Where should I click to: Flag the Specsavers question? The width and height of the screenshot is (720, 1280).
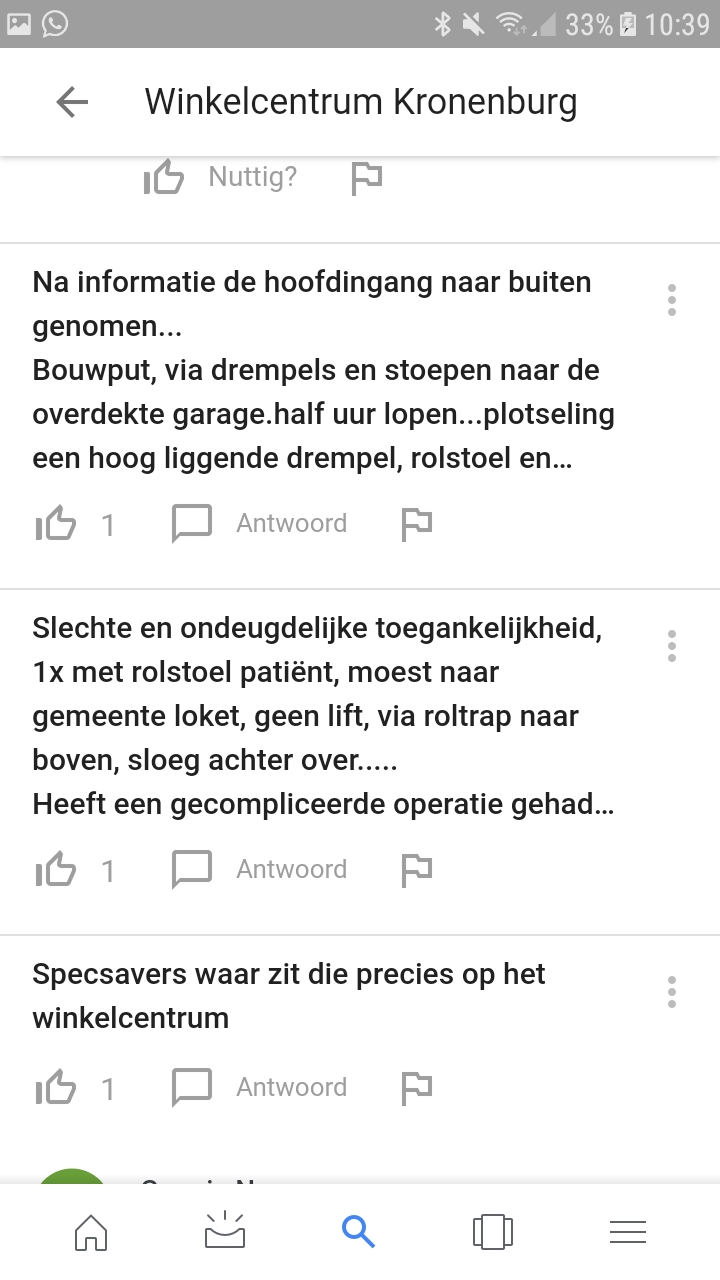pos(416,1088)
